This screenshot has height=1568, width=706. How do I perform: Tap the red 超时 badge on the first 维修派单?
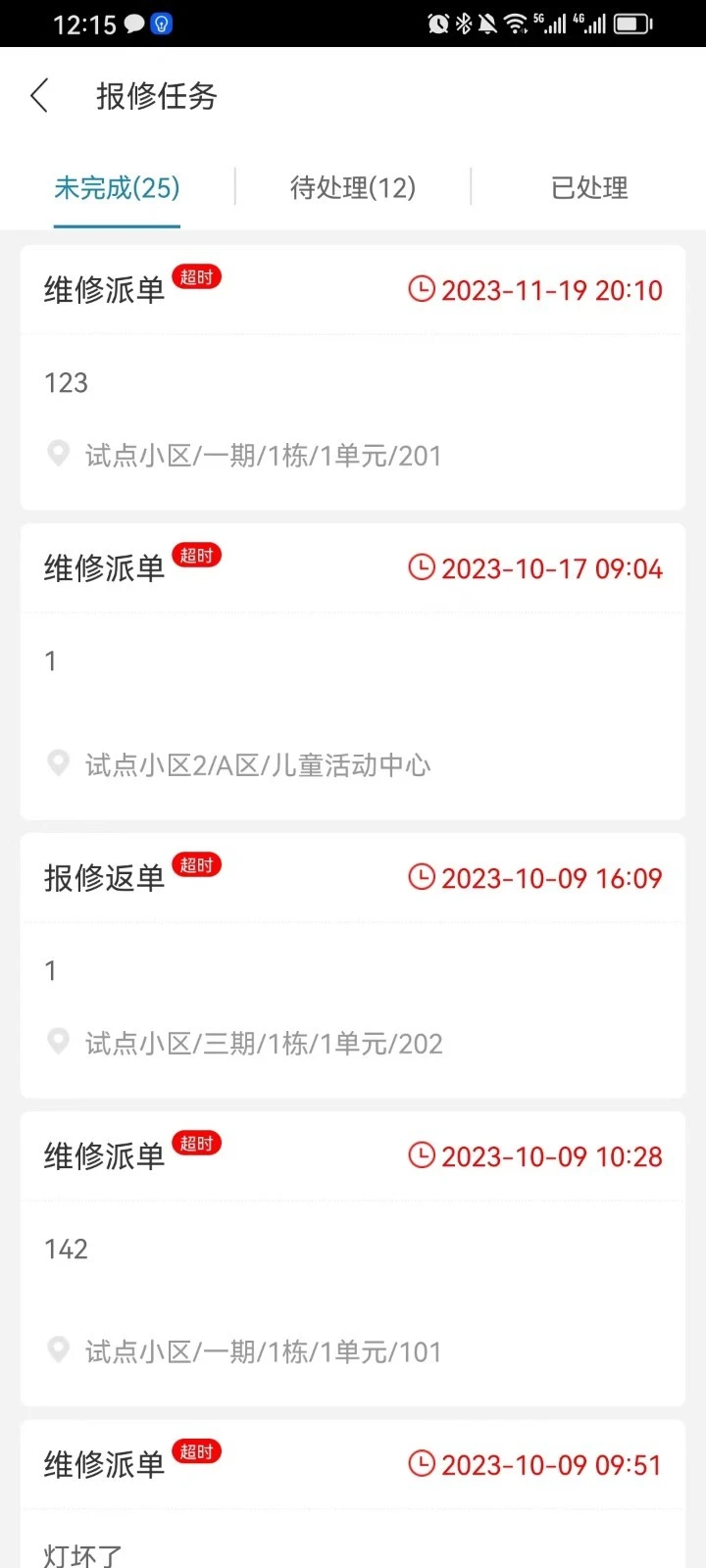pyautogui.click(x=197, y=276)
